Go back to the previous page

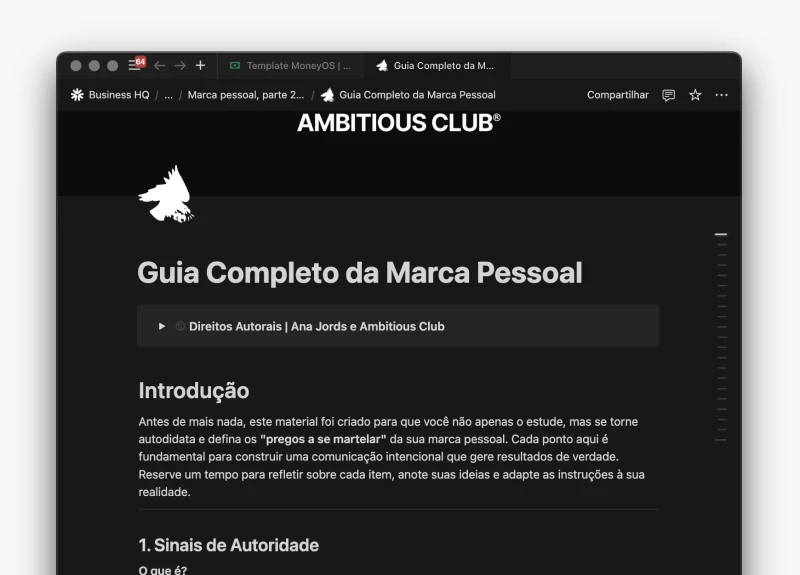(x=160, y=65)
